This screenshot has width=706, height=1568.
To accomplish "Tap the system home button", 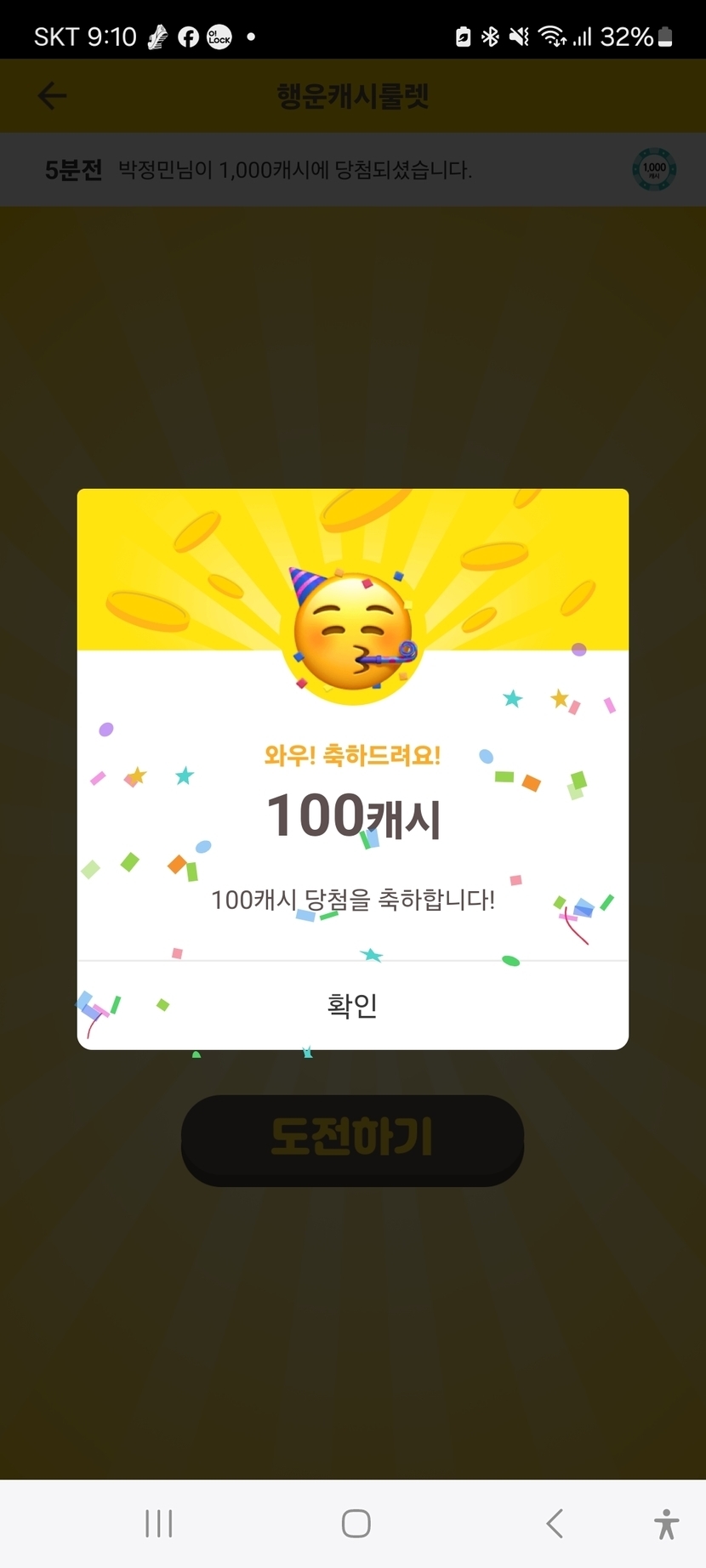I will [x=356, y=1523].
